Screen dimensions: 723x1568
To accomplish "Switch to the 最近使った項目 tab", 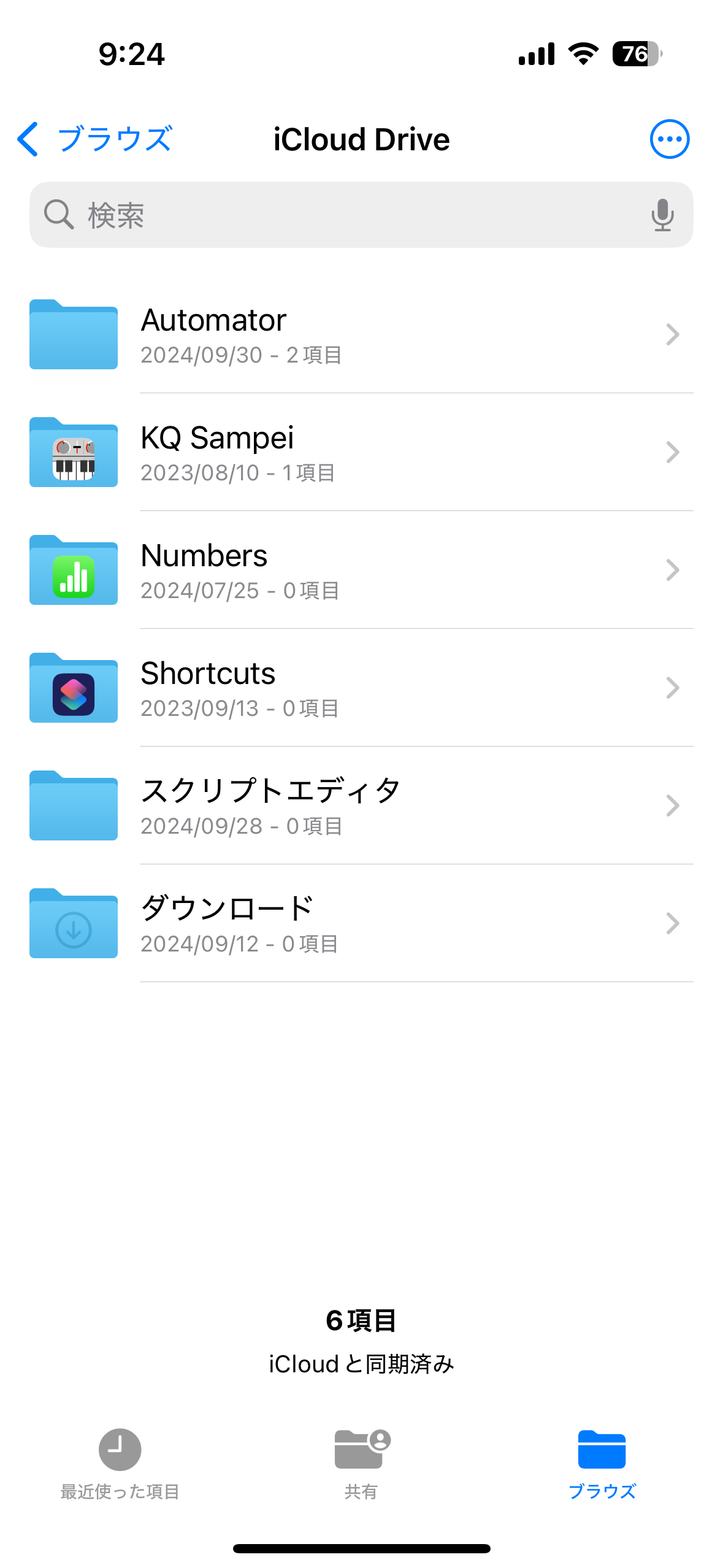I will pyautogui.click(x=120, y=1462).
